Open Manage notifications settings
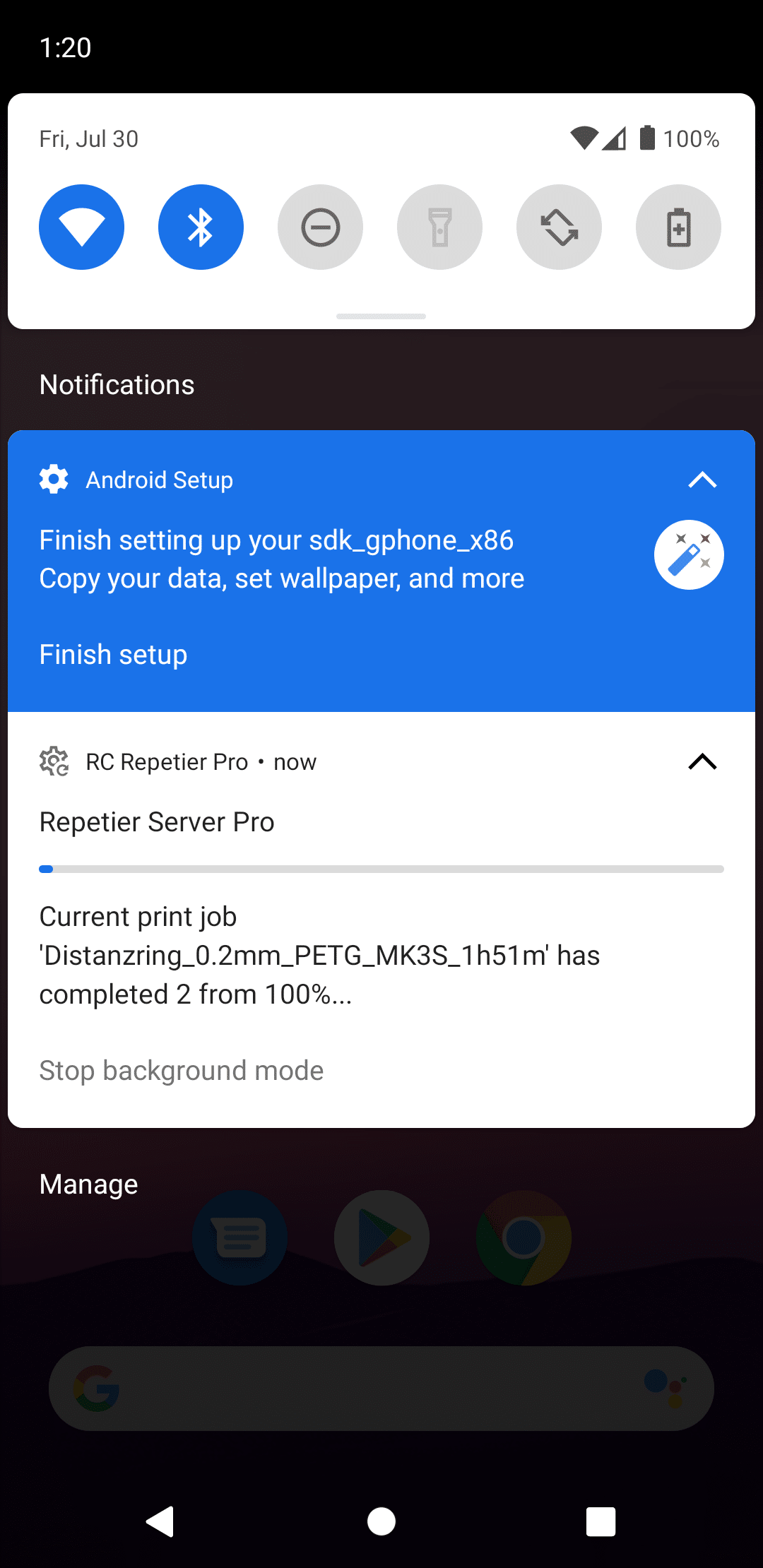Image resolution: width=763 pixels, height=1568 pixels. tap(89, 1184)
